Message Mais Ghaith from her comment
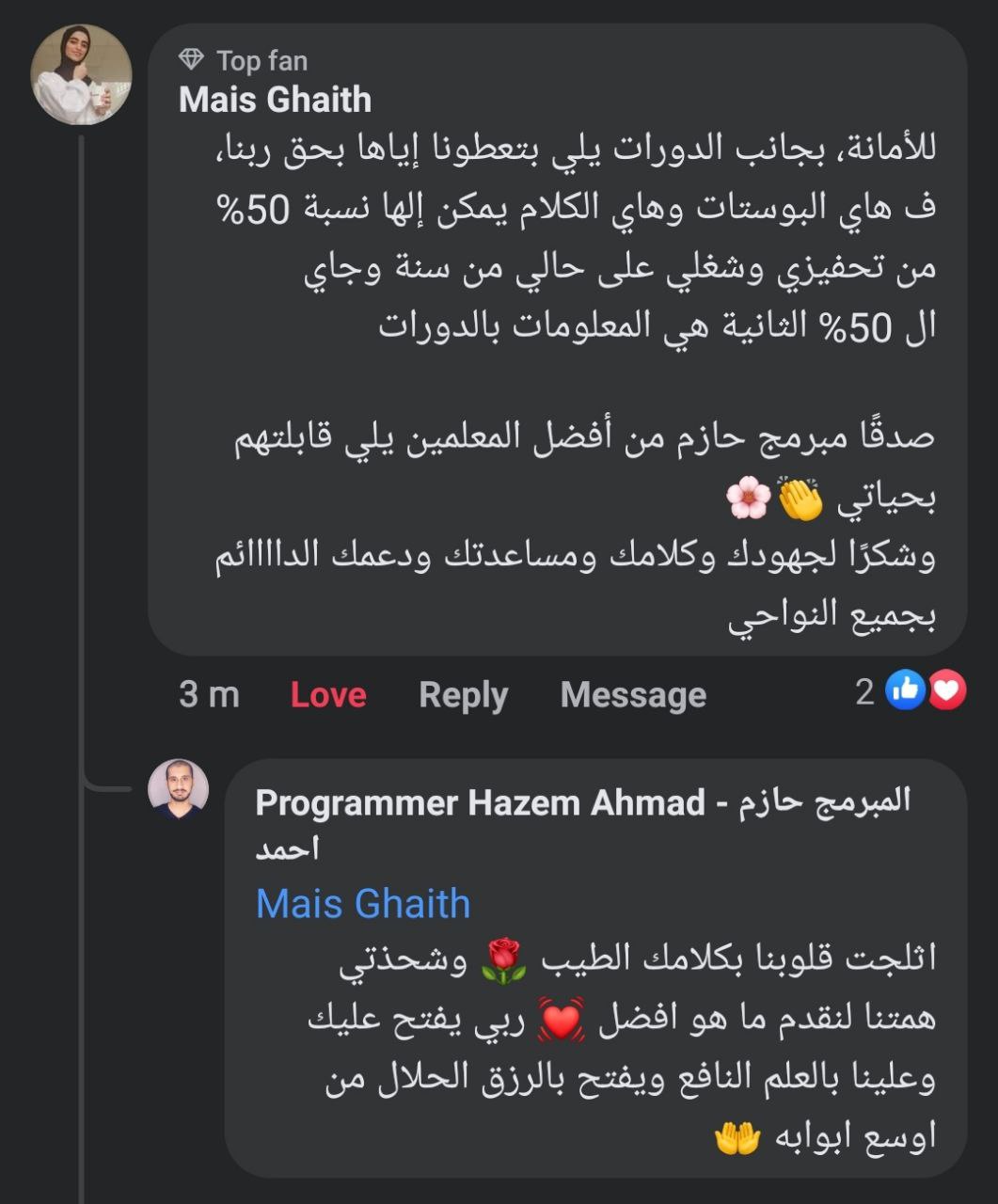Screen dimensions: 998x1204 click(633, 695)
